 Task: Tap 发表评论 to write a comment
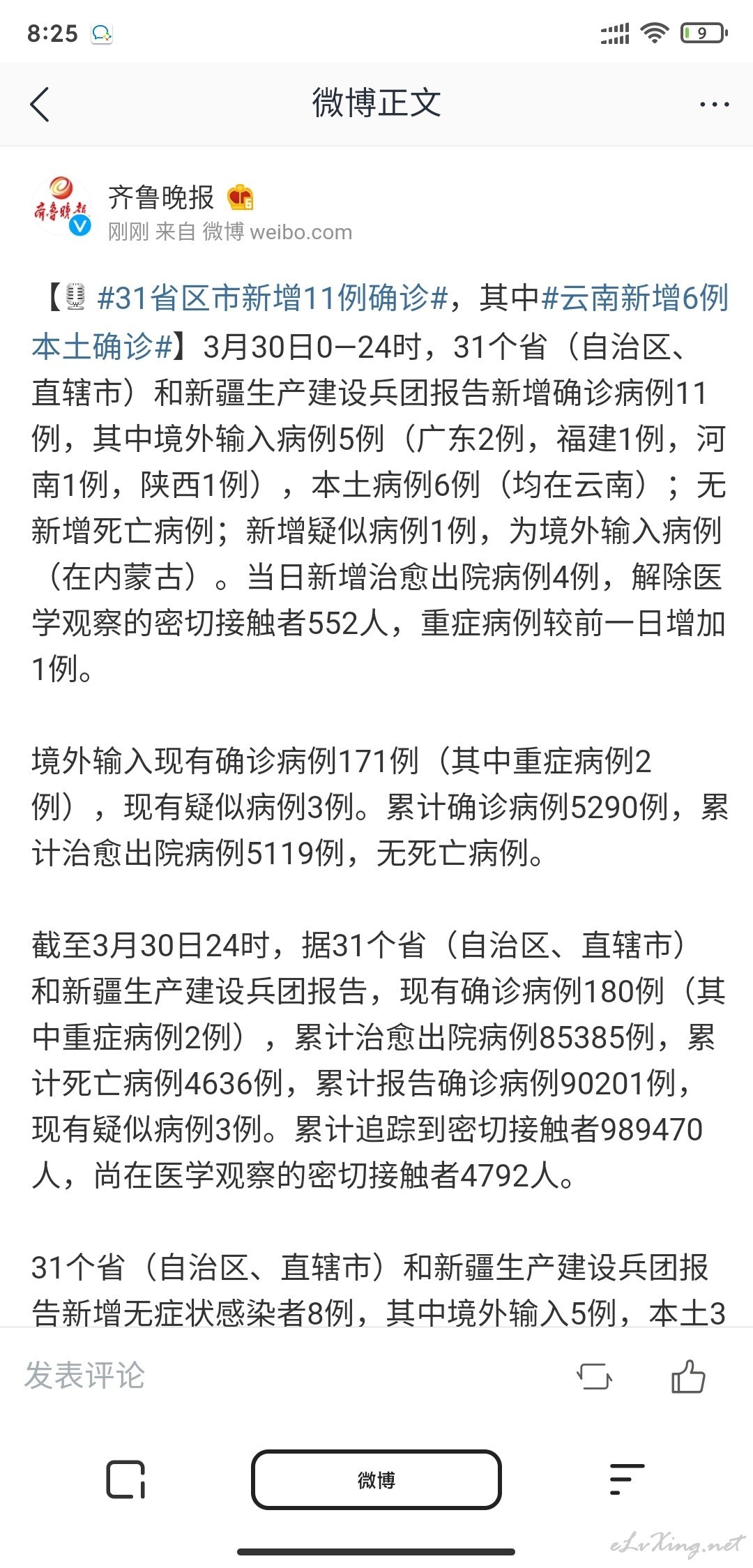point(85,1375)
